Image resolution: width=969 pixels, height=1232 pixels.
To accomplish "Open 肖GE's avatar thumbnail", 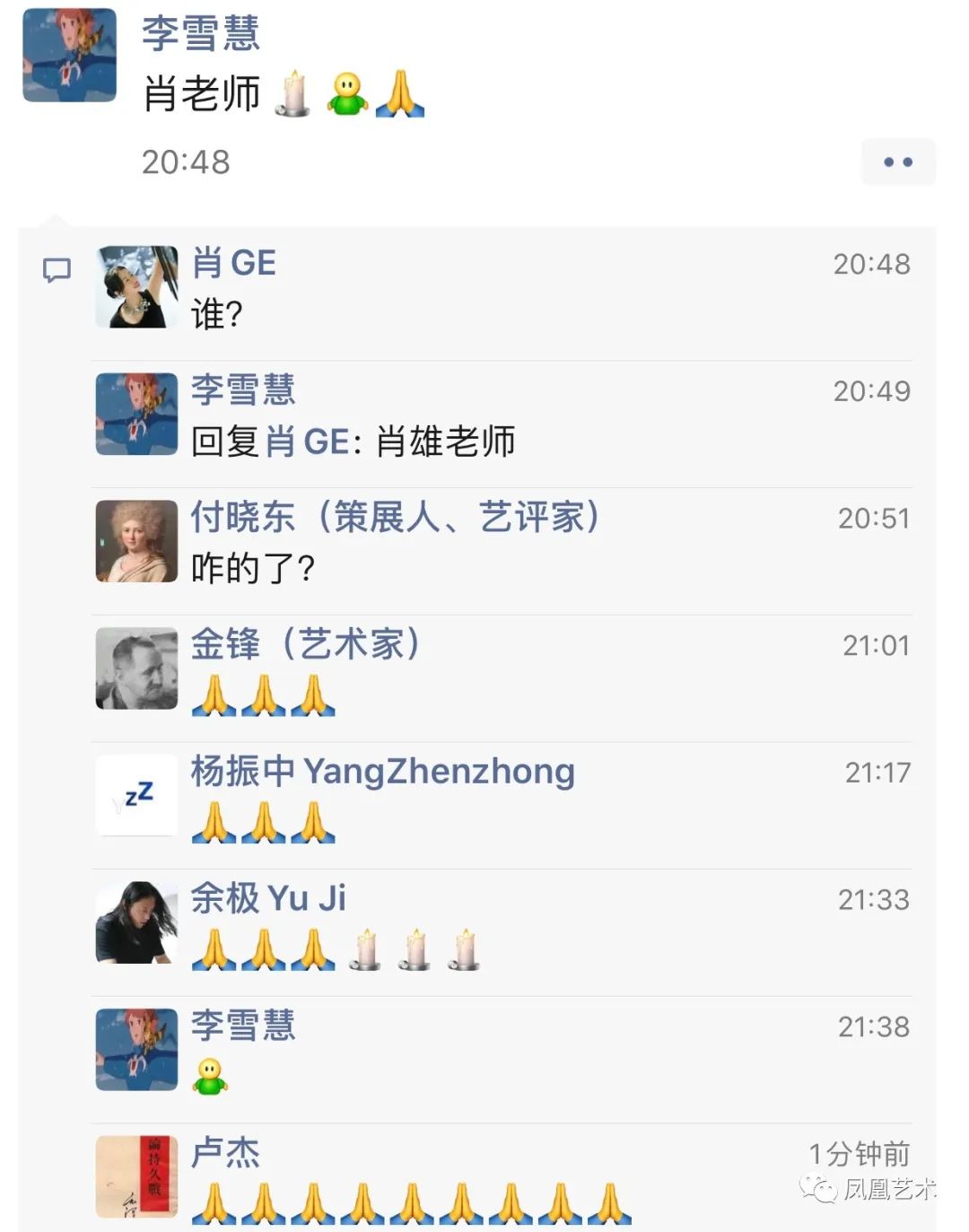I will [135, 285].
